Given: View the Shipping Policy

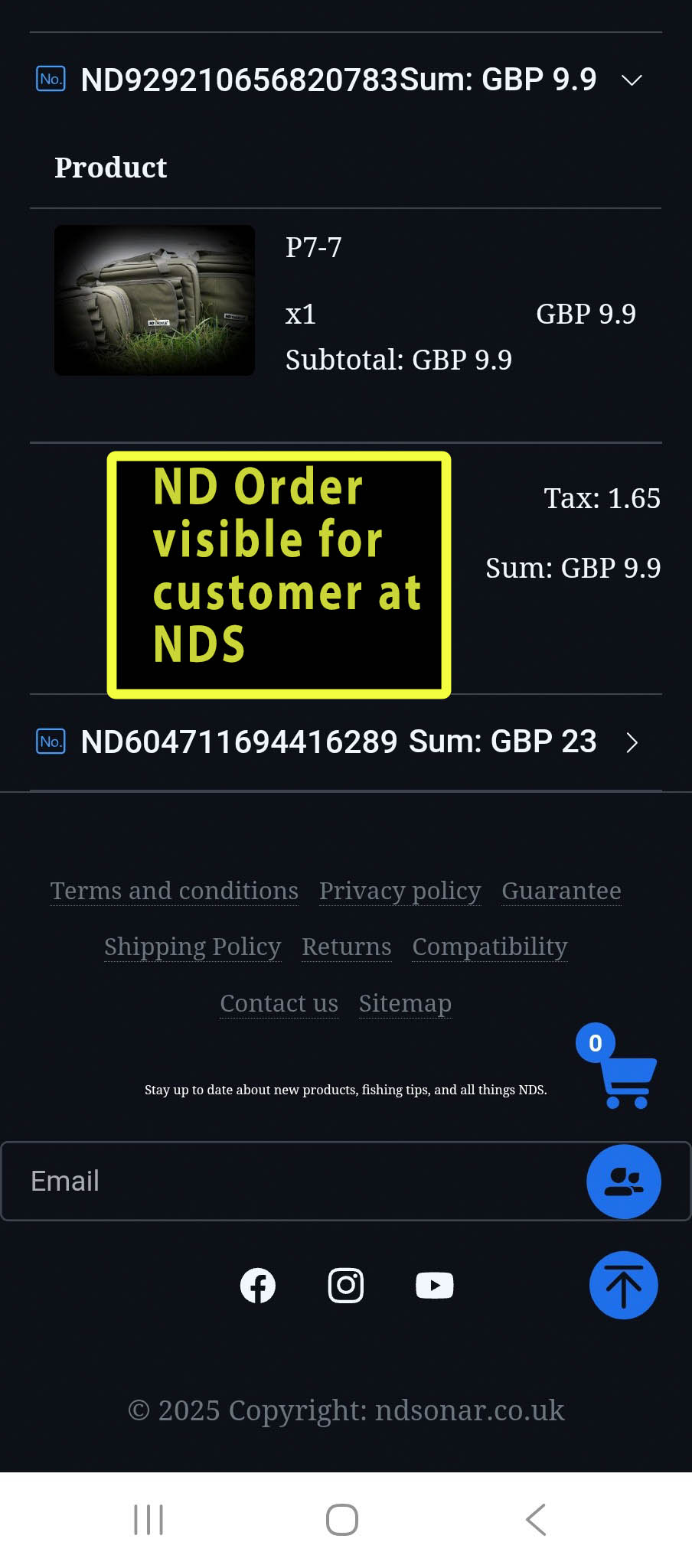Looking at the screenshot, I should [193, 947].
